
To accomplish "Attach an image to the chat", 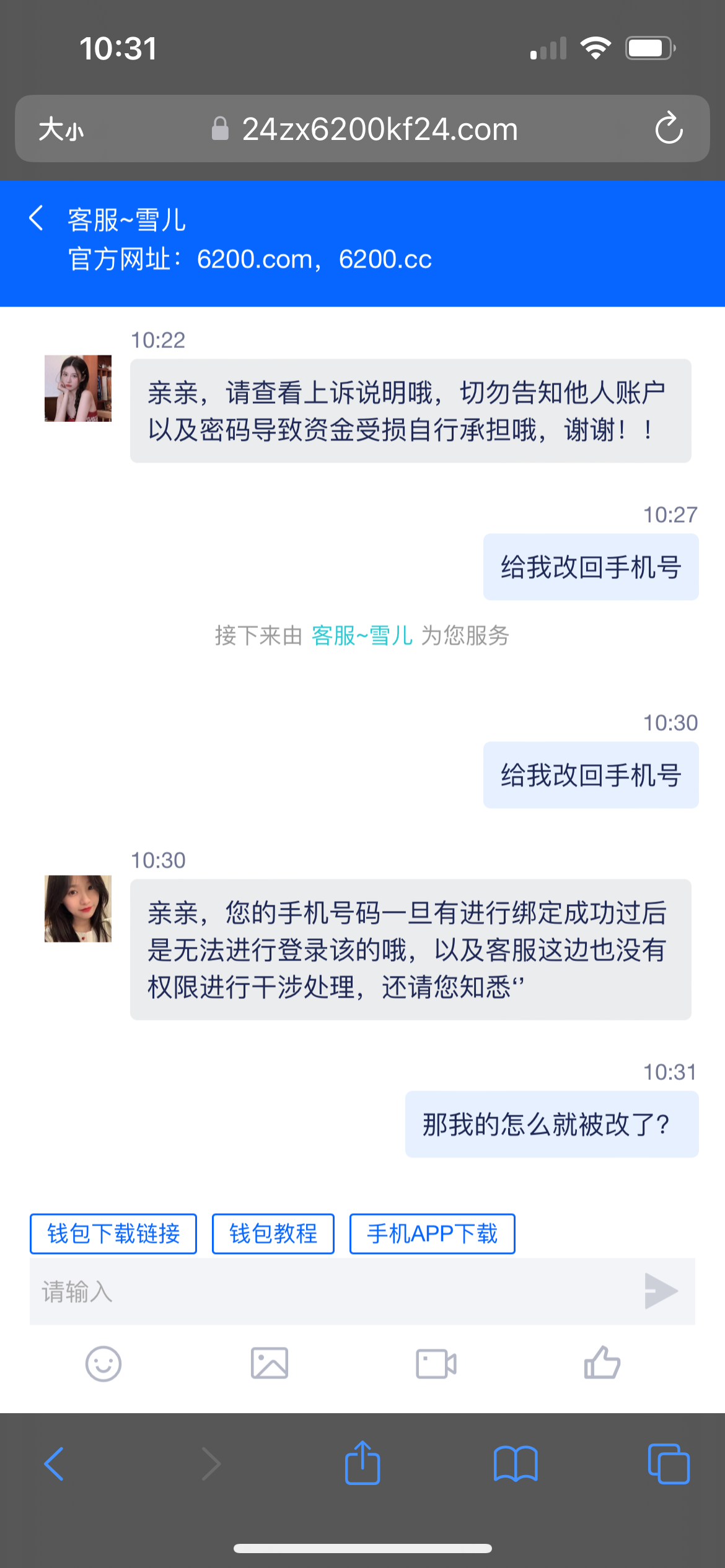I will coord(270,1364).
